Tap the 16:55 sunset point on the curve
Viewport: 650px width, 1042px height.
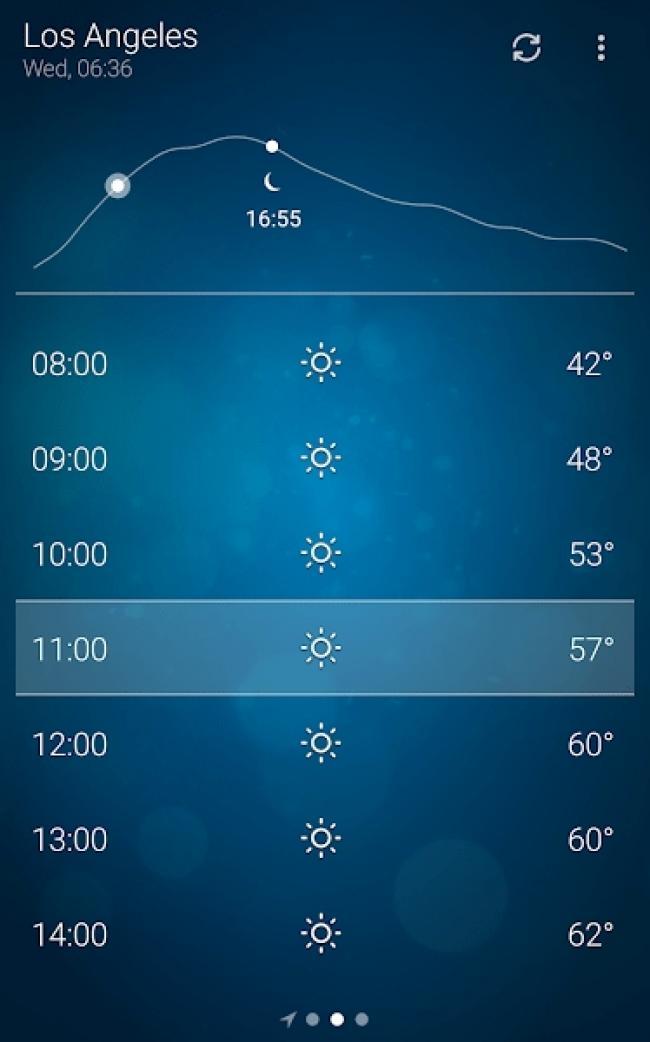272,146
